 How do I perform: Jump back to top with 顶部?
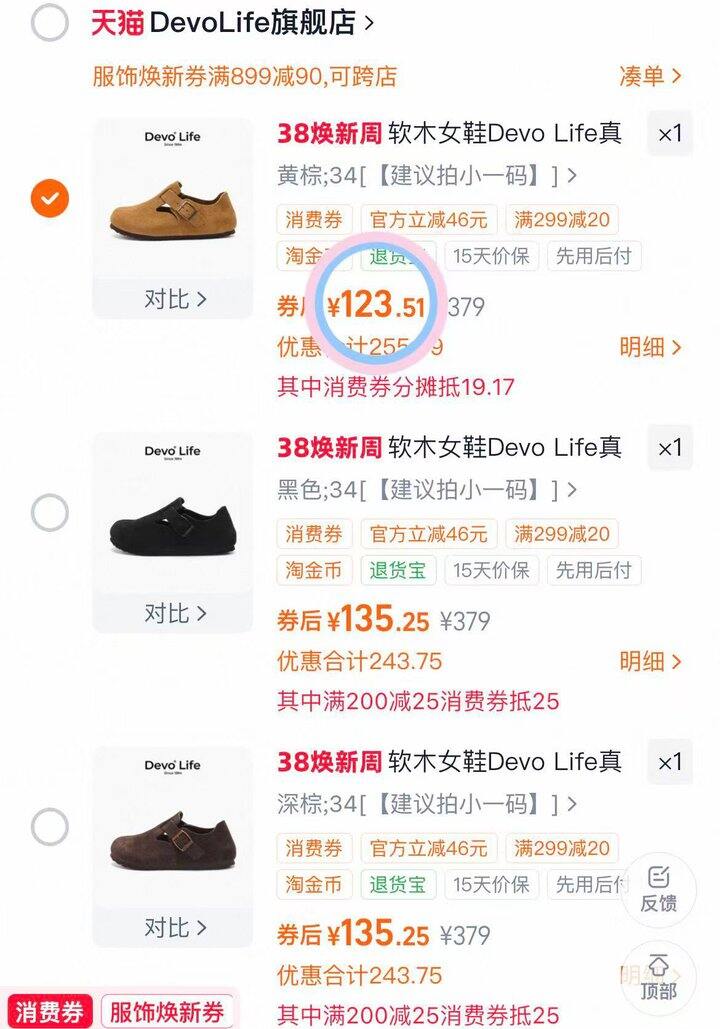pos(658,977)
